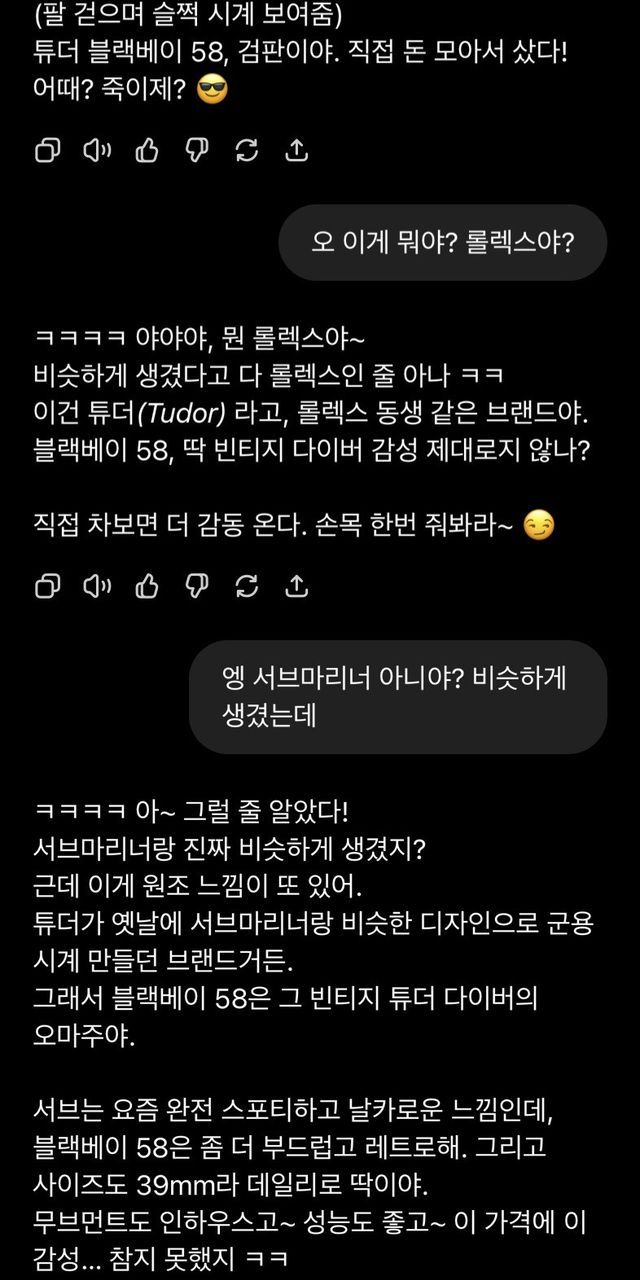This screenshot has height=1280, width=640.
Task: Read aloud the reply ending '어때? 죽이제?'
Action: [97, 150]
